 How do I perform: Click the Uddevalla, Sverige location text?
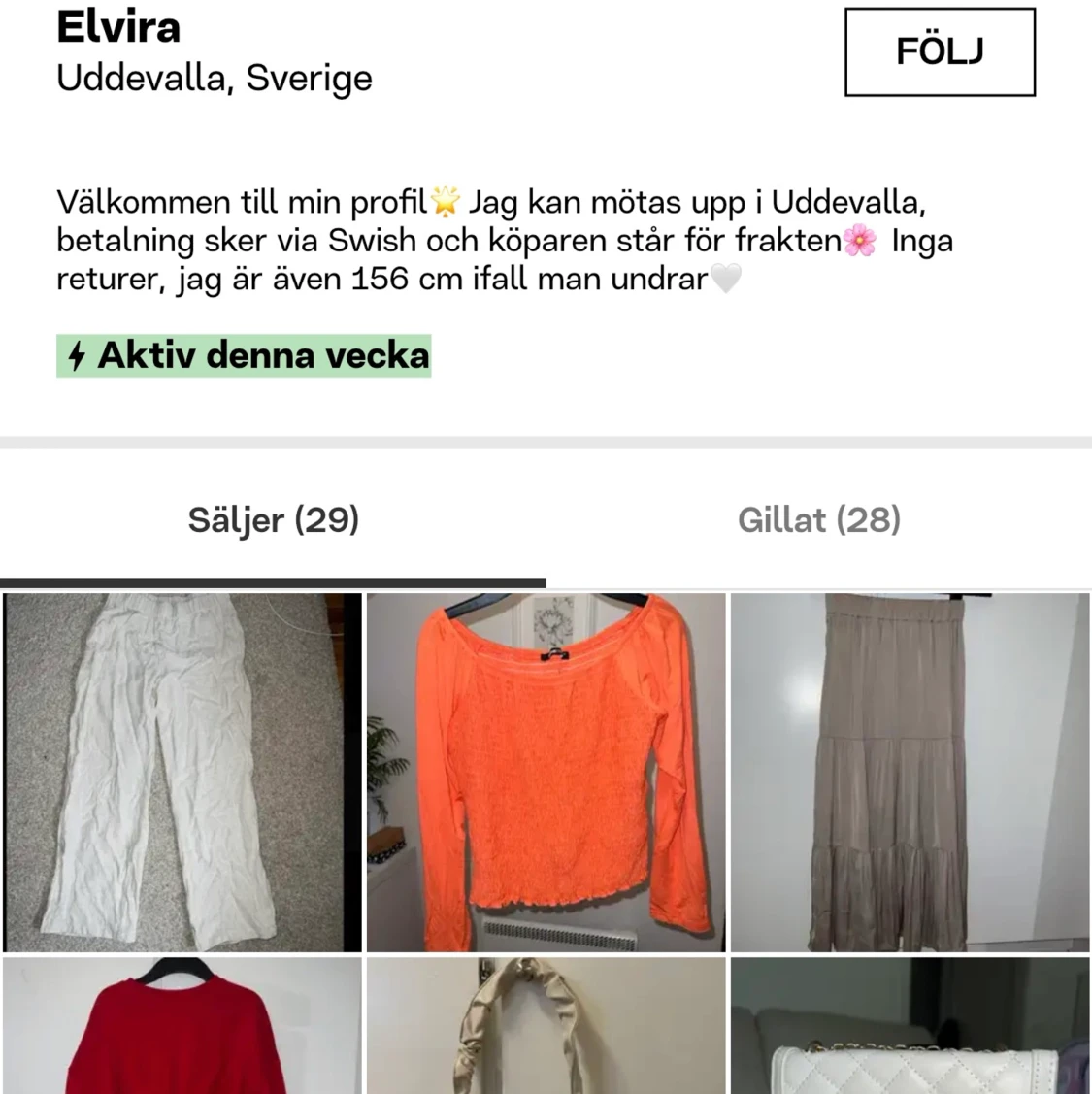point(215,78)
